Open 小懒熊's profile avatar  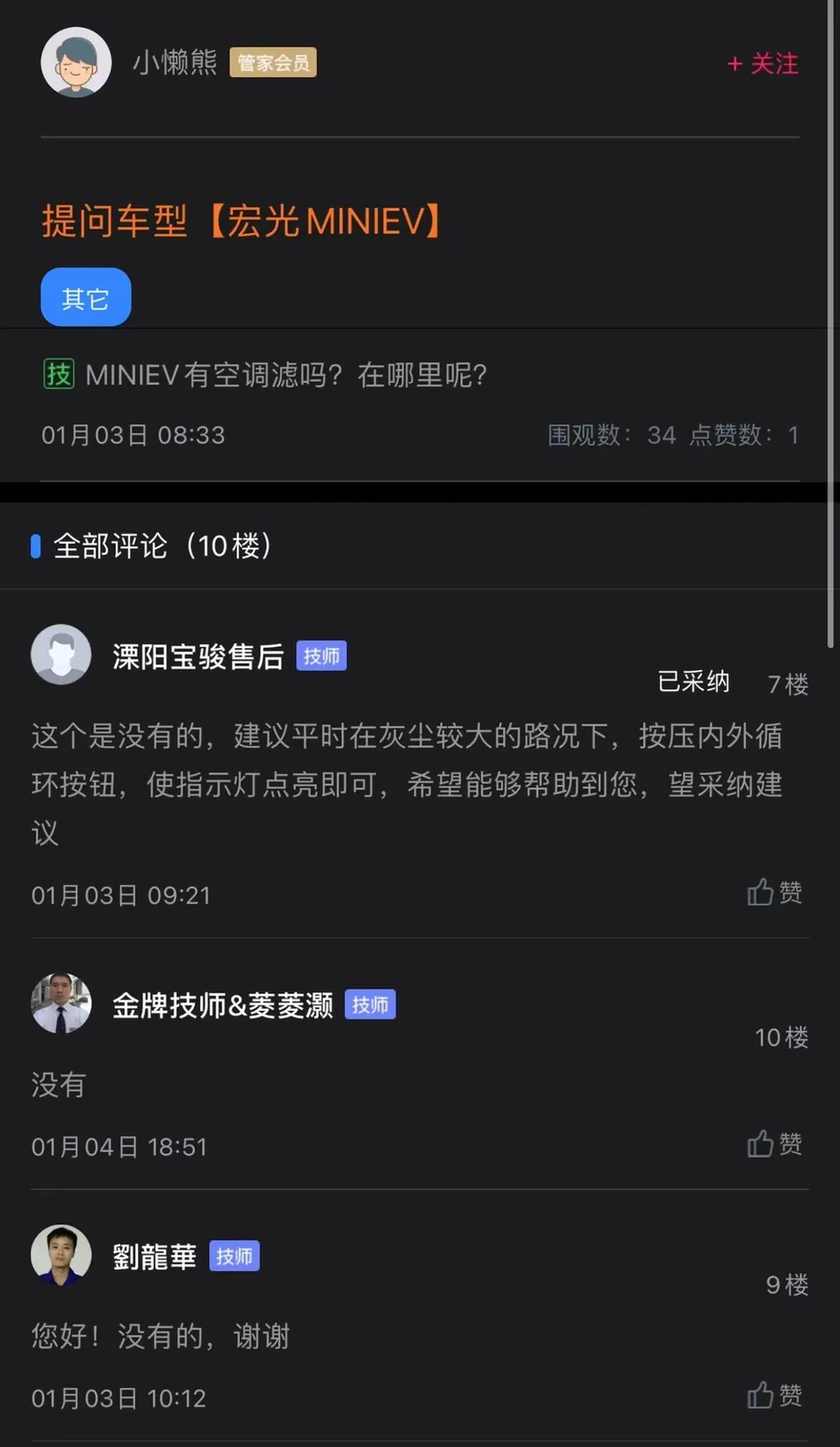(76, 62)
